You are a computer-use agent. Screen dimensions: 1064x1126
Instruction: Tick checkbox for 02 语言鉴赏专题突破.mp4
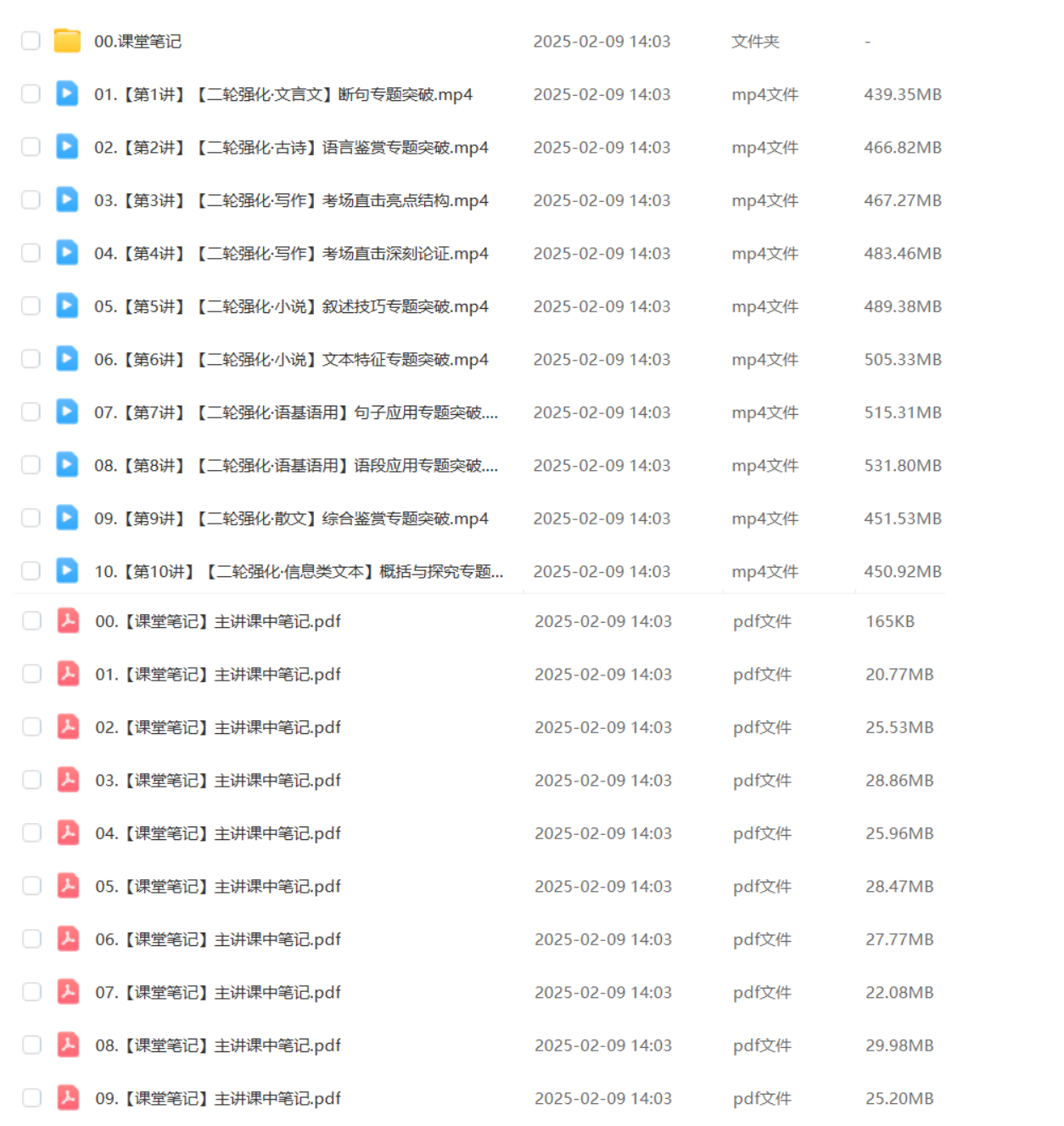[x=31, y=147]
